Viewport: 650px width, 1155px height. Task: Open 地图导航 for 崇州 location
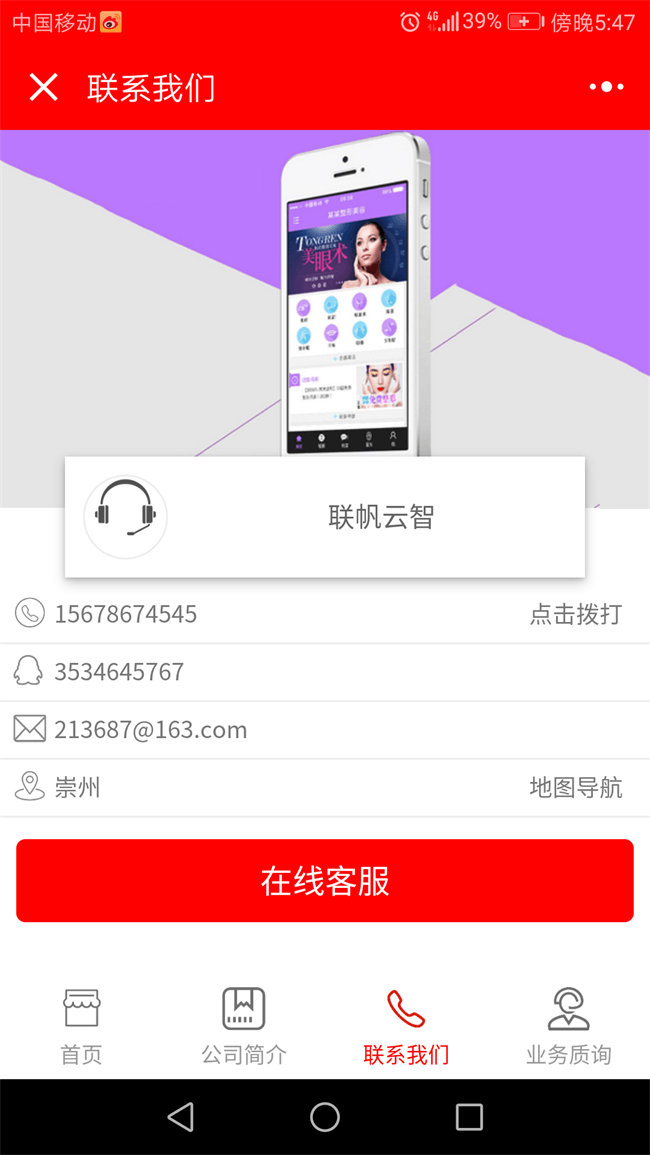(x=575, y=788)
